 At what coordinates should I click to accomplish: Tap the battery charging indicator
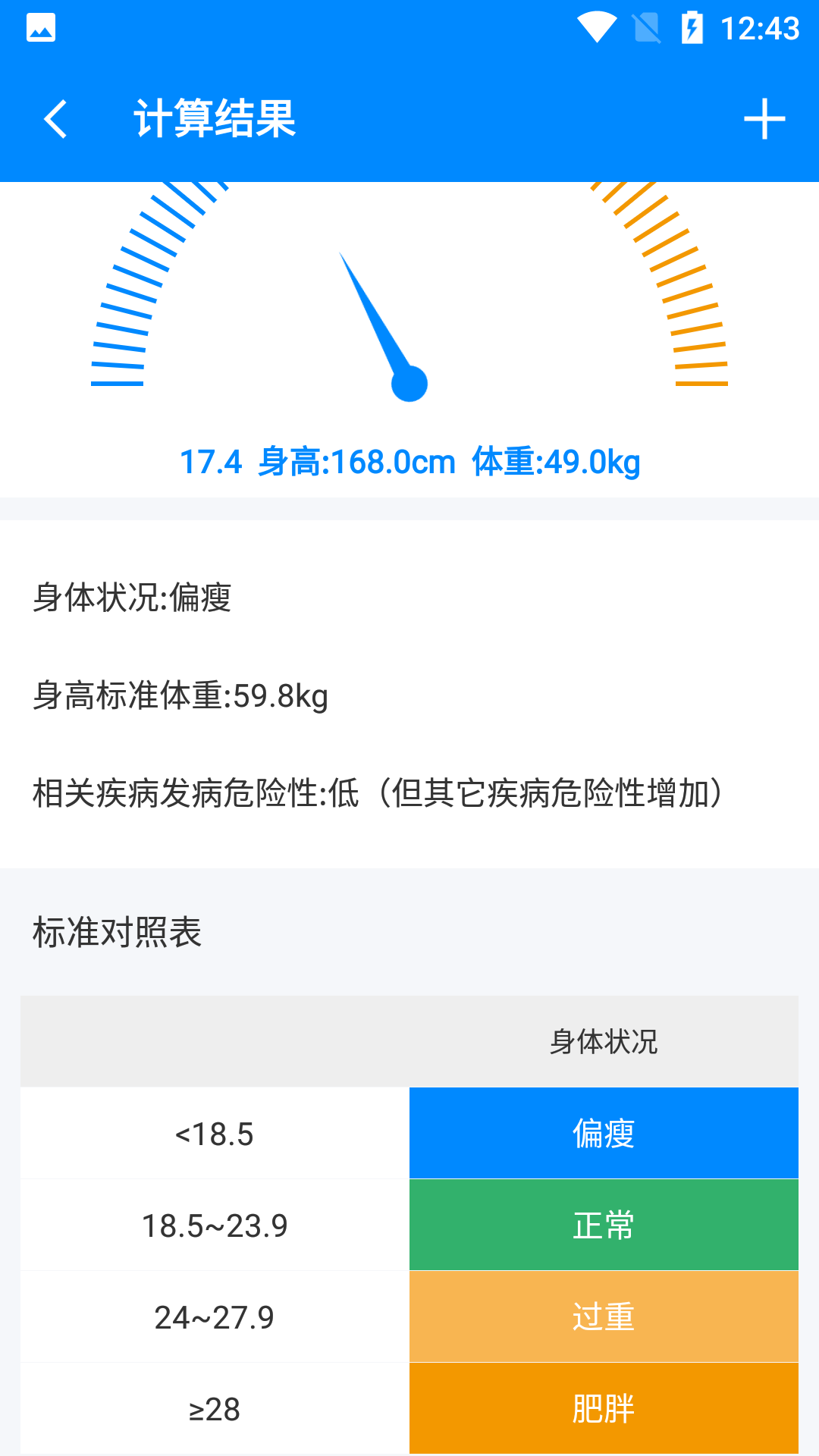[x=692, y=28]
